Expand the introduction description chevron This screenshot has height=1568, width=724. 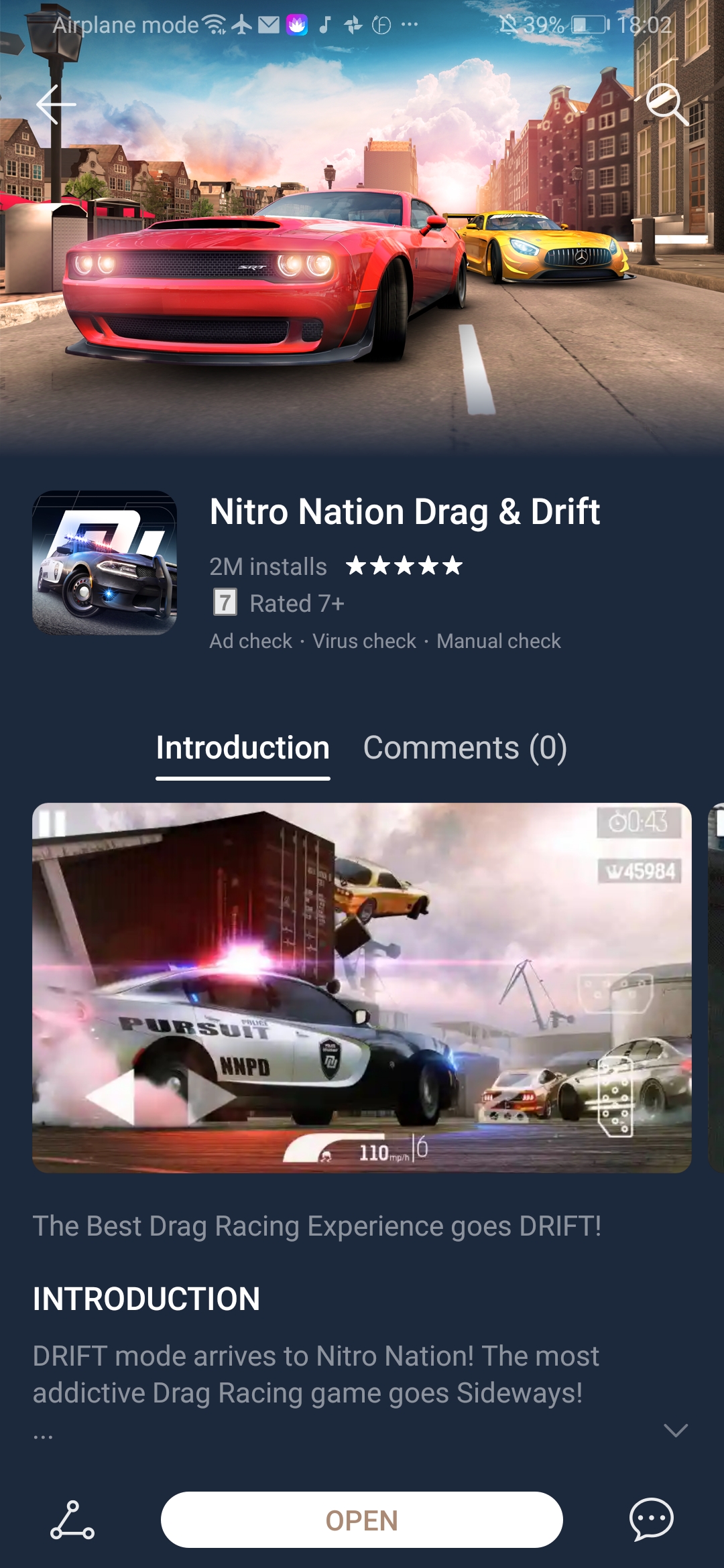point(675,1430)
